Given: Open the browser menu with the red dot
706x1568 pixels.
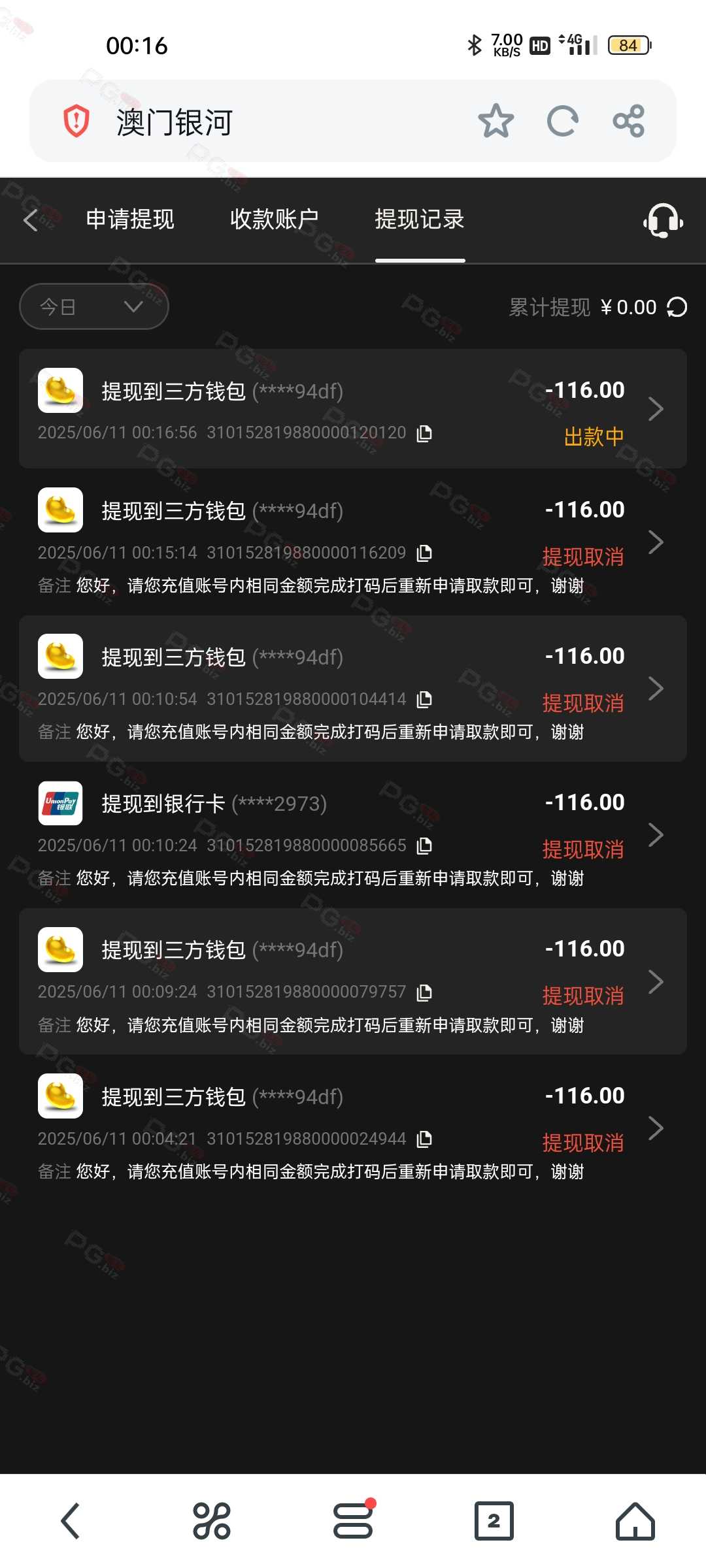Looking at the screenshot, I should 354,1520.
